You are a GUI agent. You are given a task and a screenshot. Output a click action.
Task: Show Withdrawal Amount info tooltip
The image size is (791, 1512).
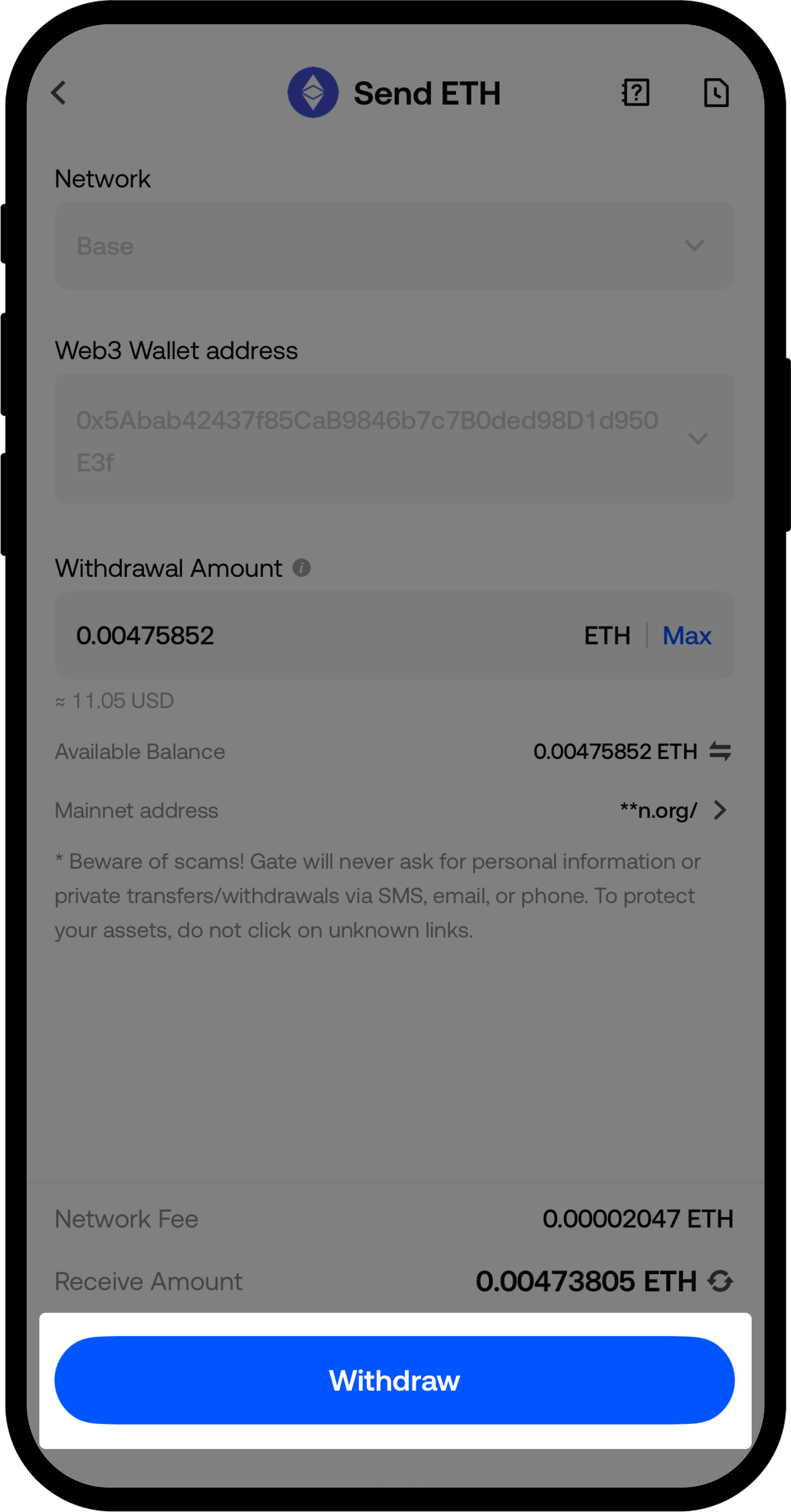tap(301, 568)
